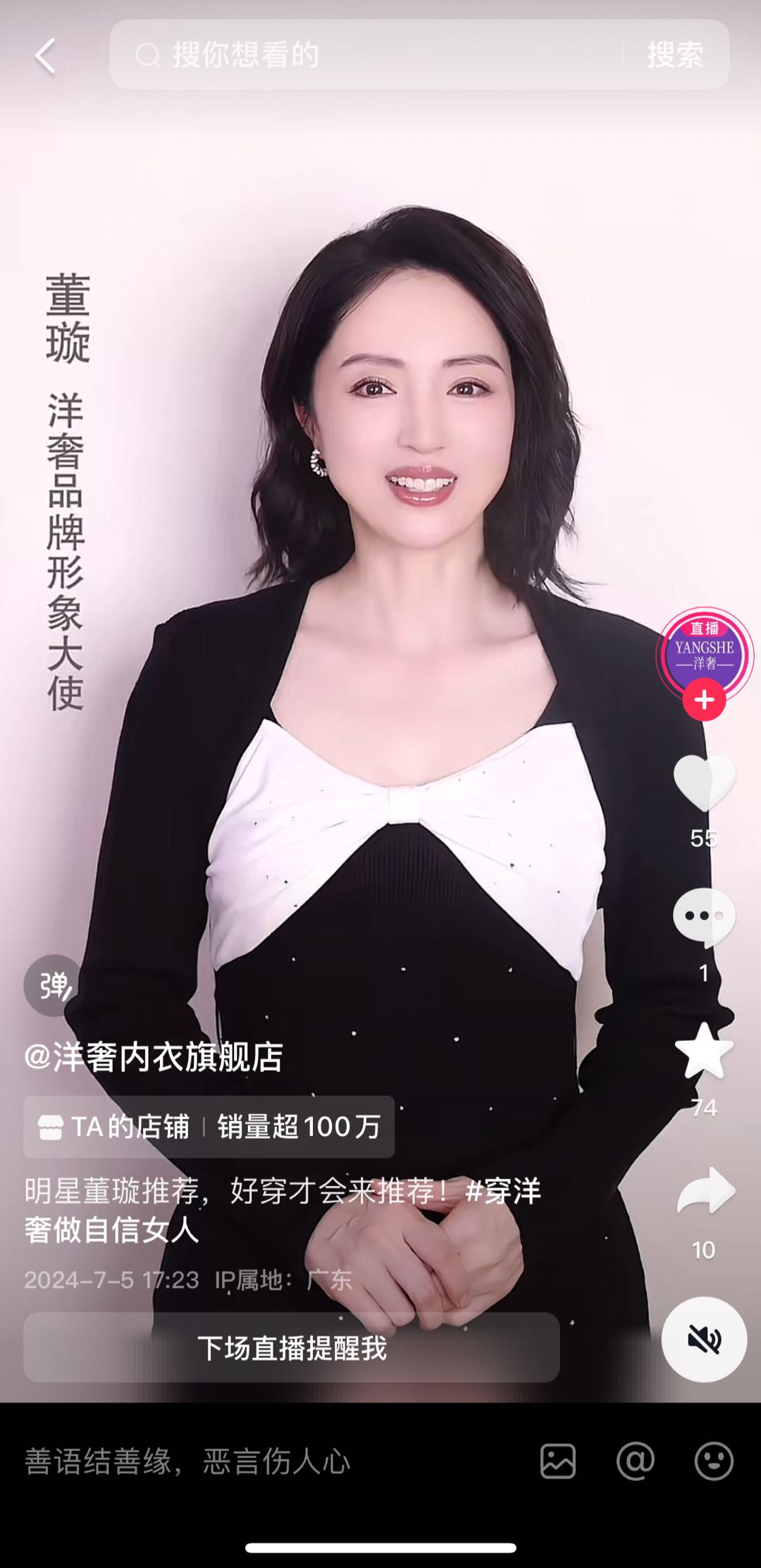Like this video with the heart
Screen dimensions: 761x1568
(704, 783)
